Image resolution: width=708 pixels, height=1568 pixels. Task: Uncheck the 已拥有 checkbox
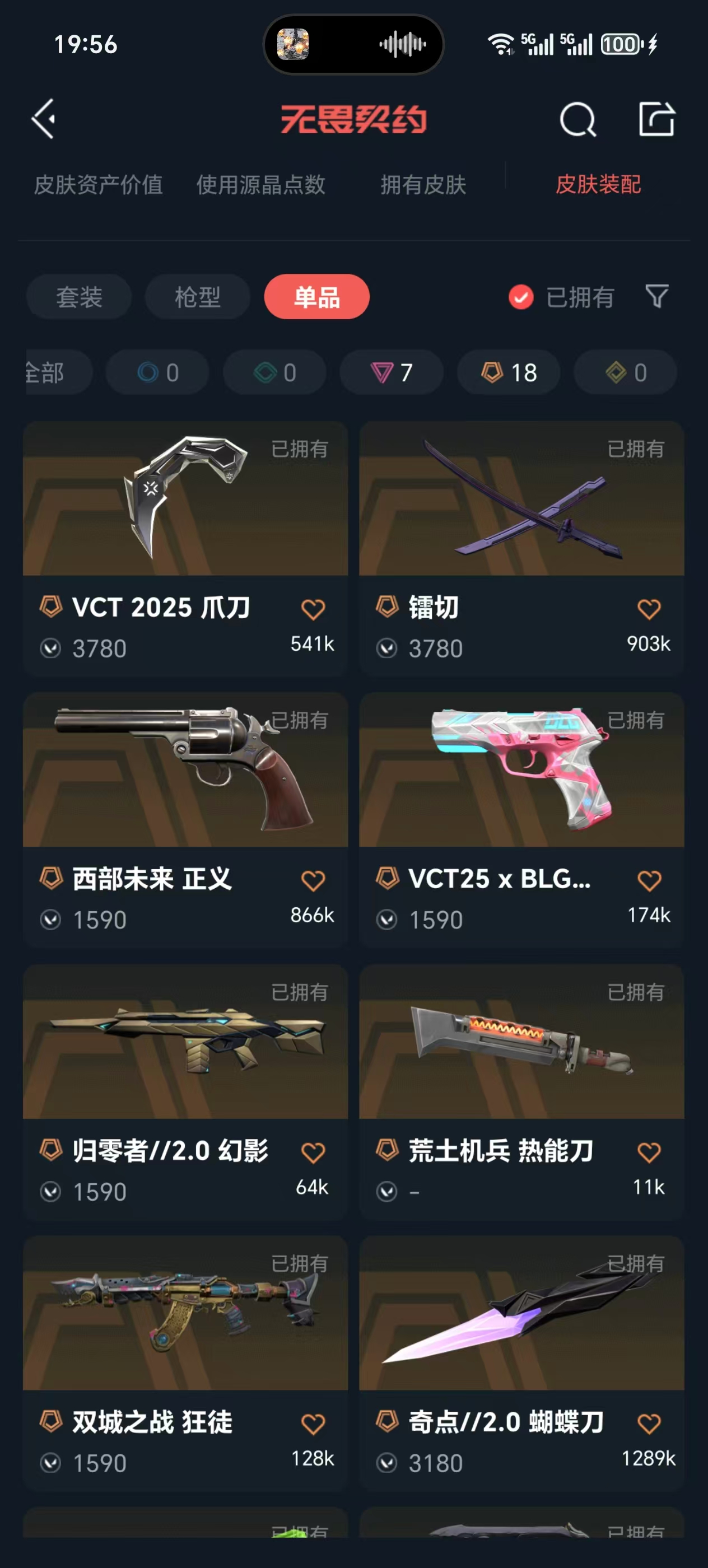tap(520, 297)
